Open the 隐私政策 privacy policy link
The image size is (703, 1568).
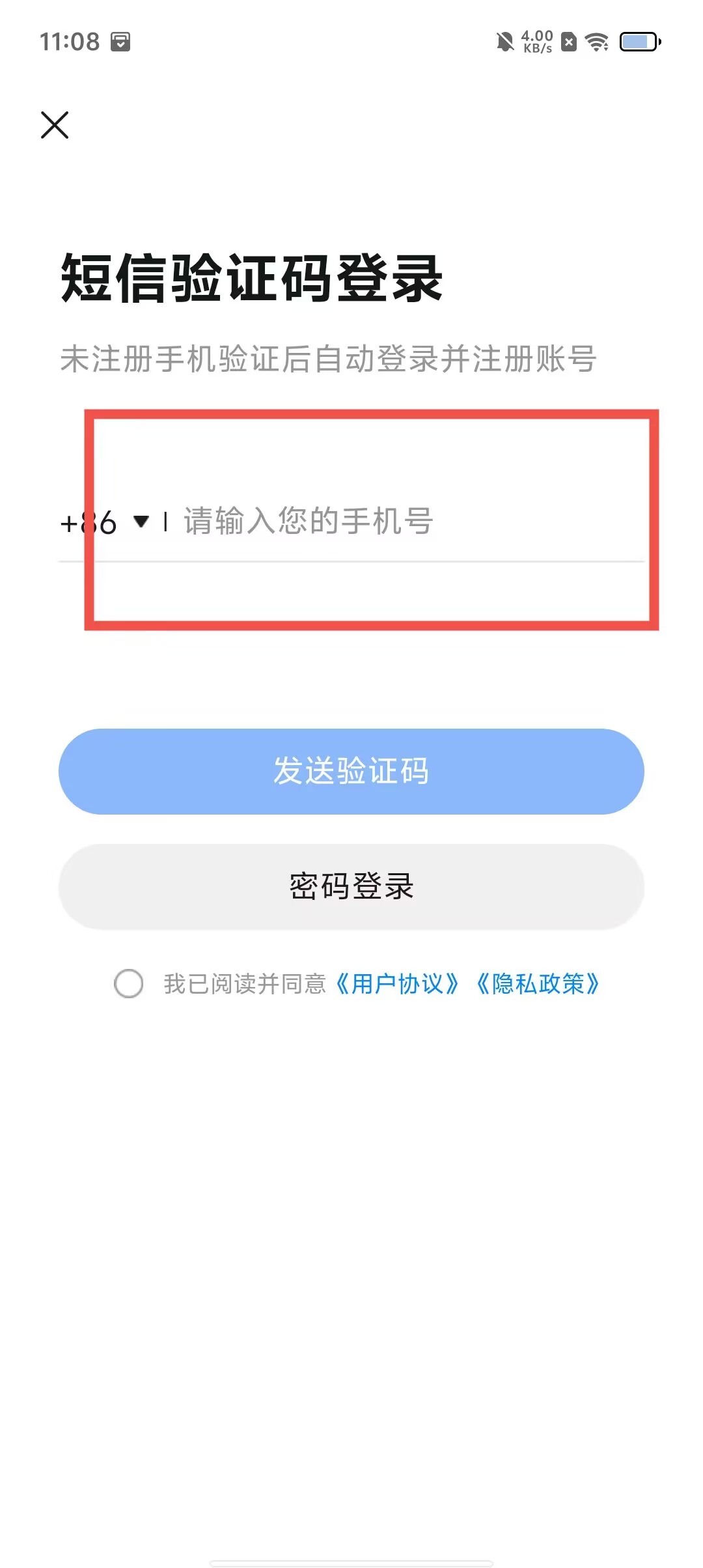538,983
